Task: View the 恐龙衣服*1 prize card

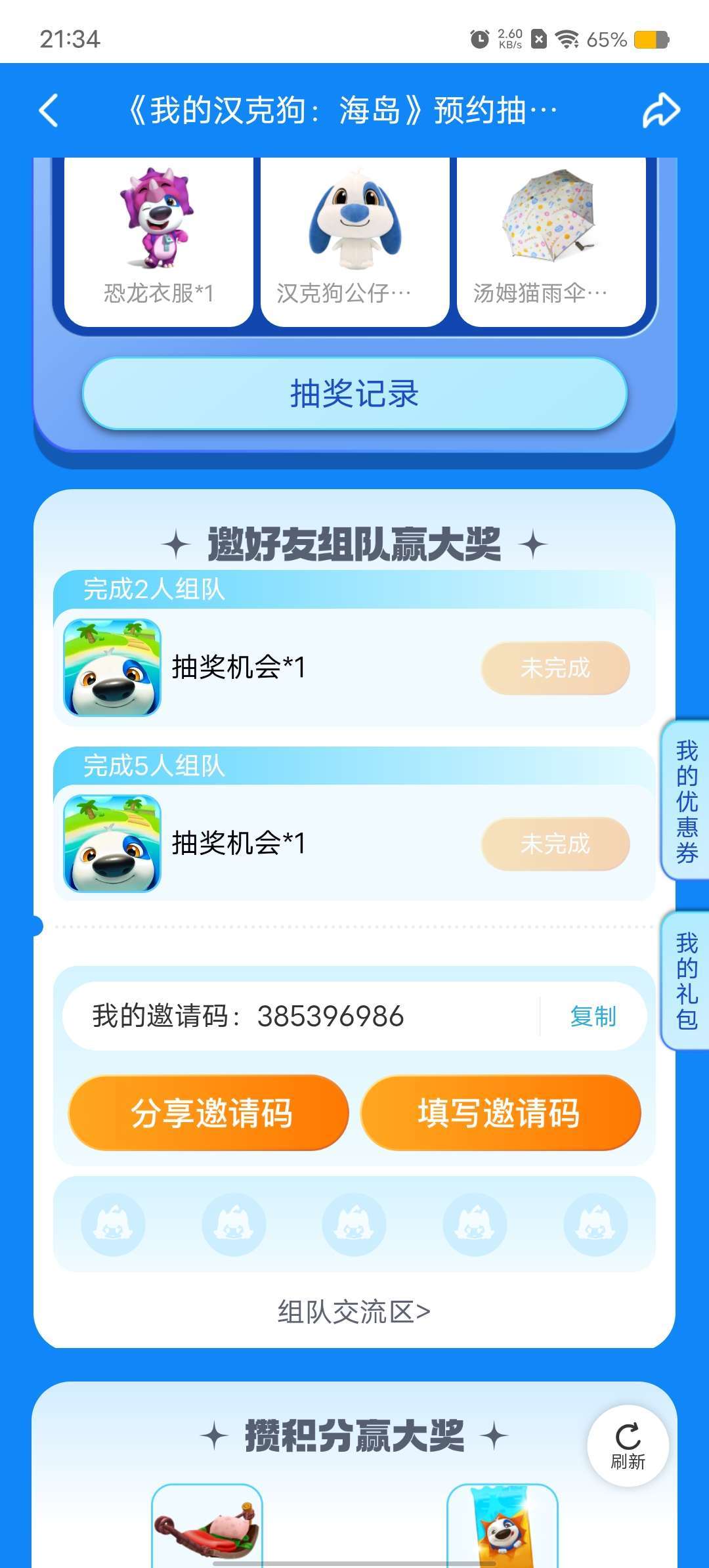Action: pyautogui.click(x=159, y=243)
